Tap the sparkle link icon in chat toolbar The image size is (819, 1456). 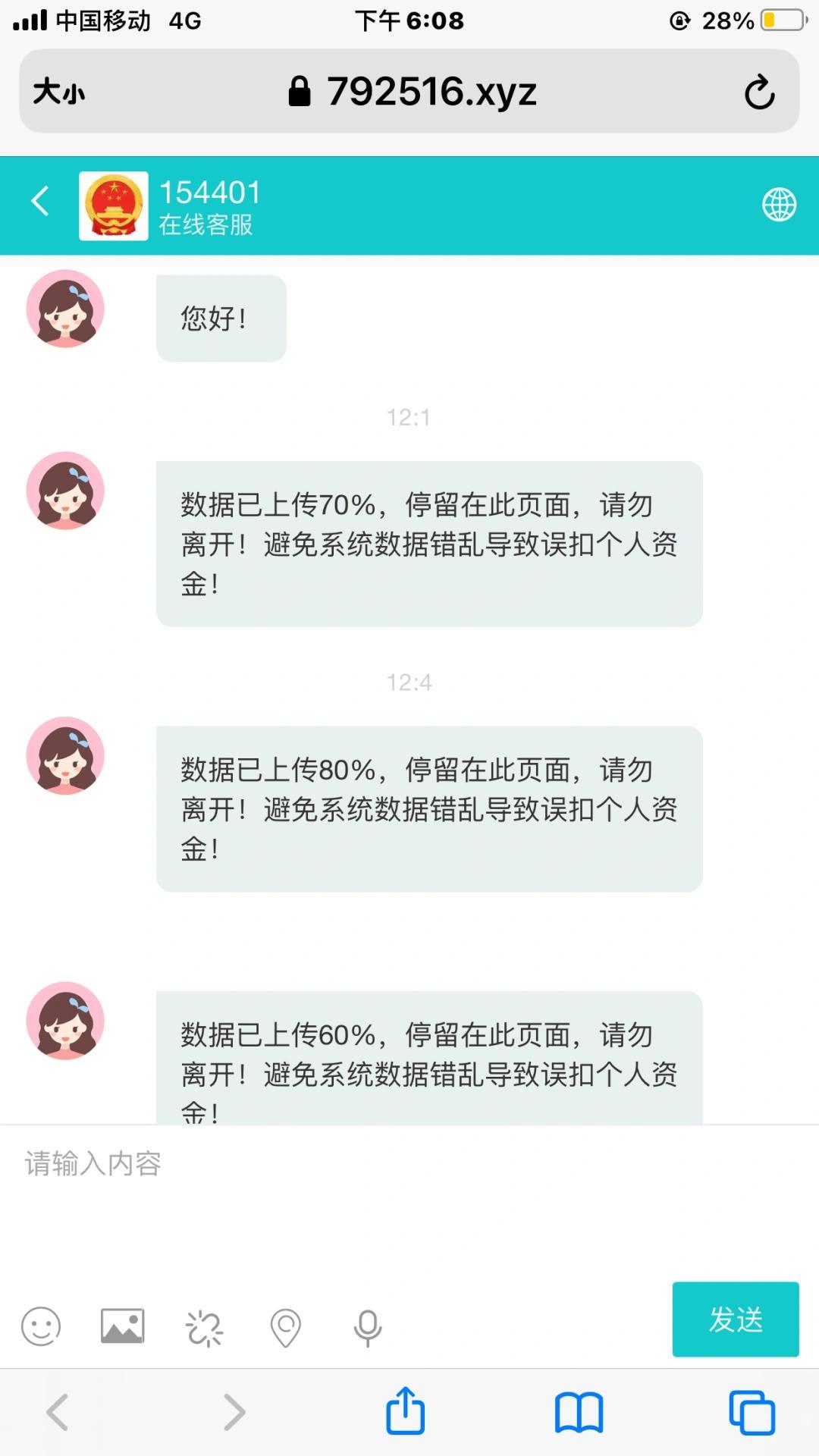pyautogui.click(x=204, y=1328)
